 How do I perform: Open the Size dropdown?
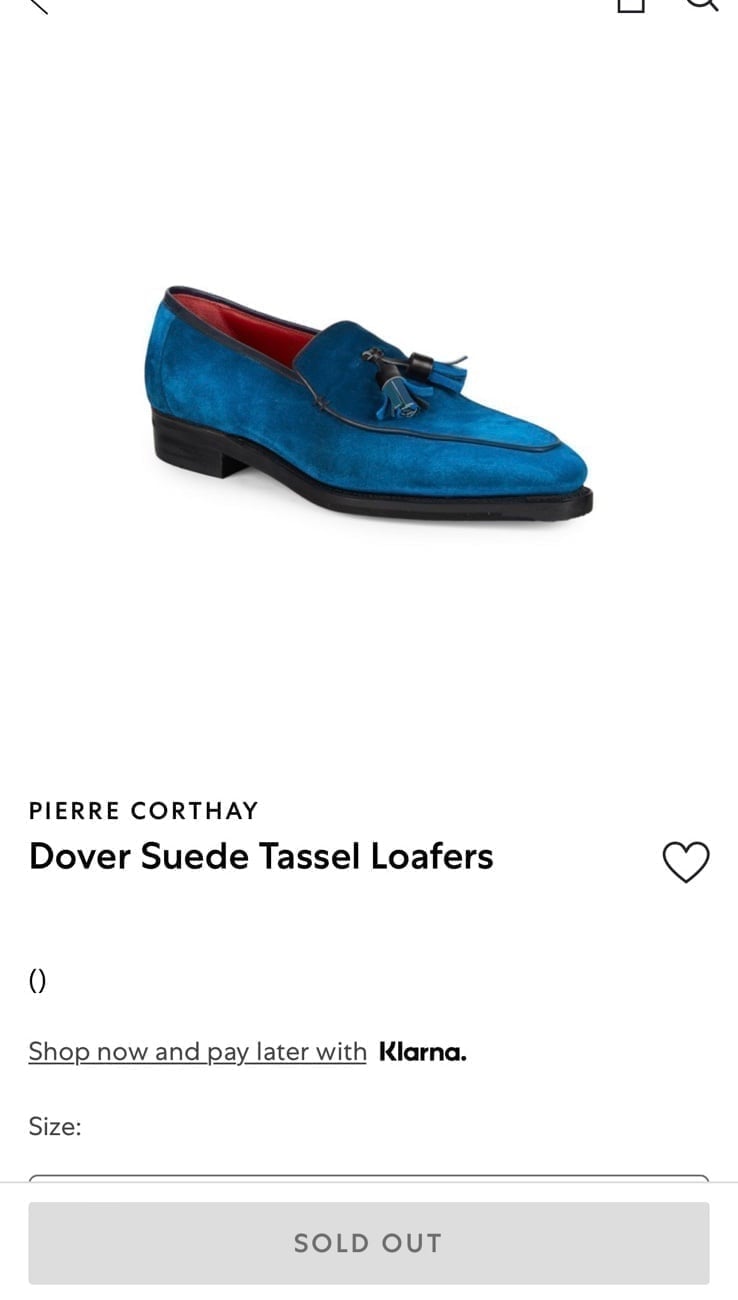[369, 1178]
